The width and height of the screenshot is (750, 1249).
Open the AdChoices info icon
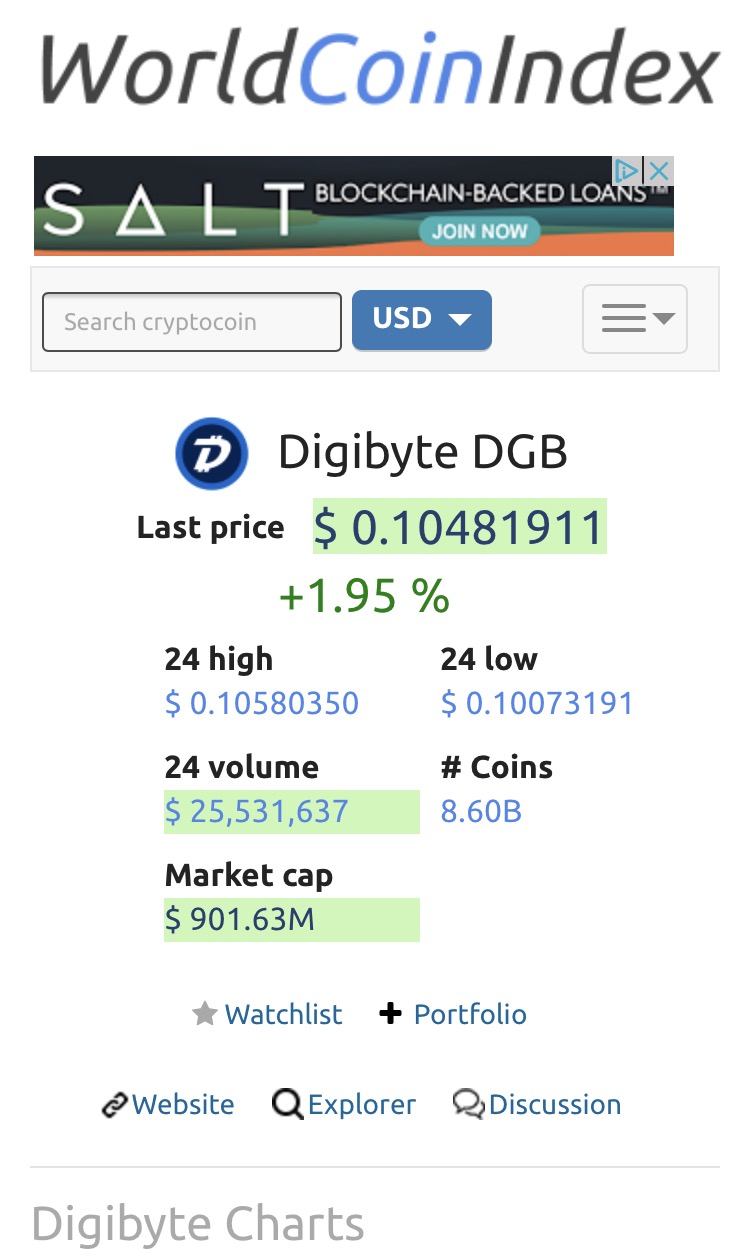coord(628,171)
